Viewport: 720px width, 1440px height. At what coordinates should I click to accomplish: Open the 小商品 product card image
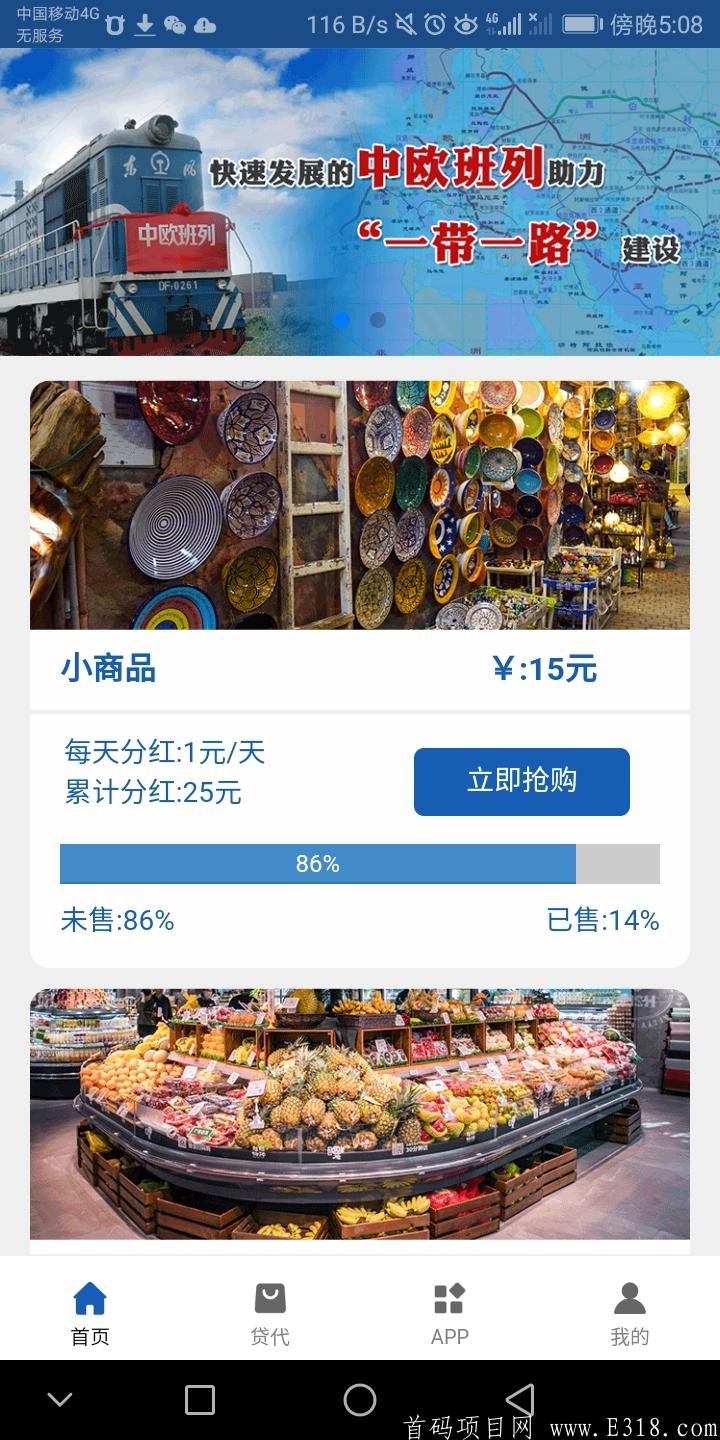pos(360,505)
